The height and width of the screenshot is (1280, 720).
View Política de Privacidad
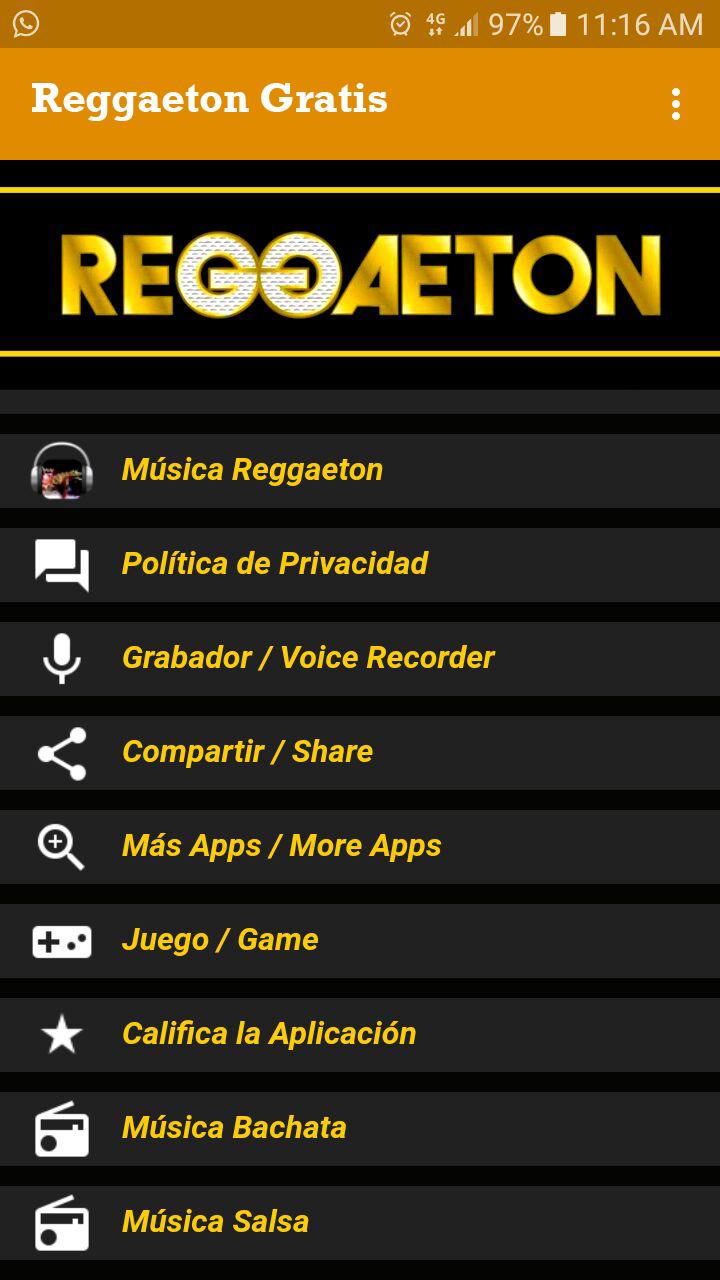point(360,564)
